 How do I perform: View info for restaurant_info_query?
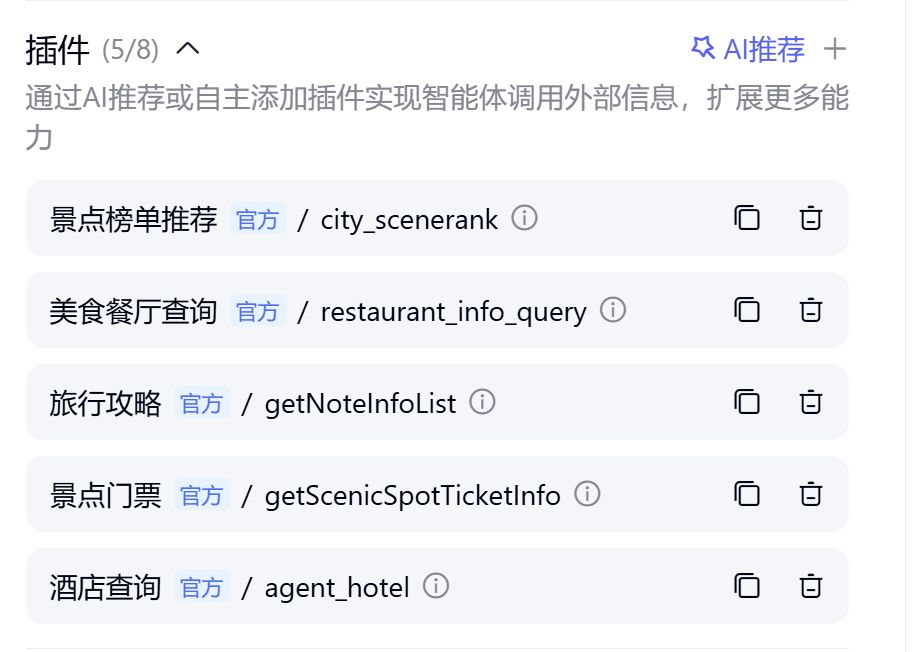pos(613,310)
